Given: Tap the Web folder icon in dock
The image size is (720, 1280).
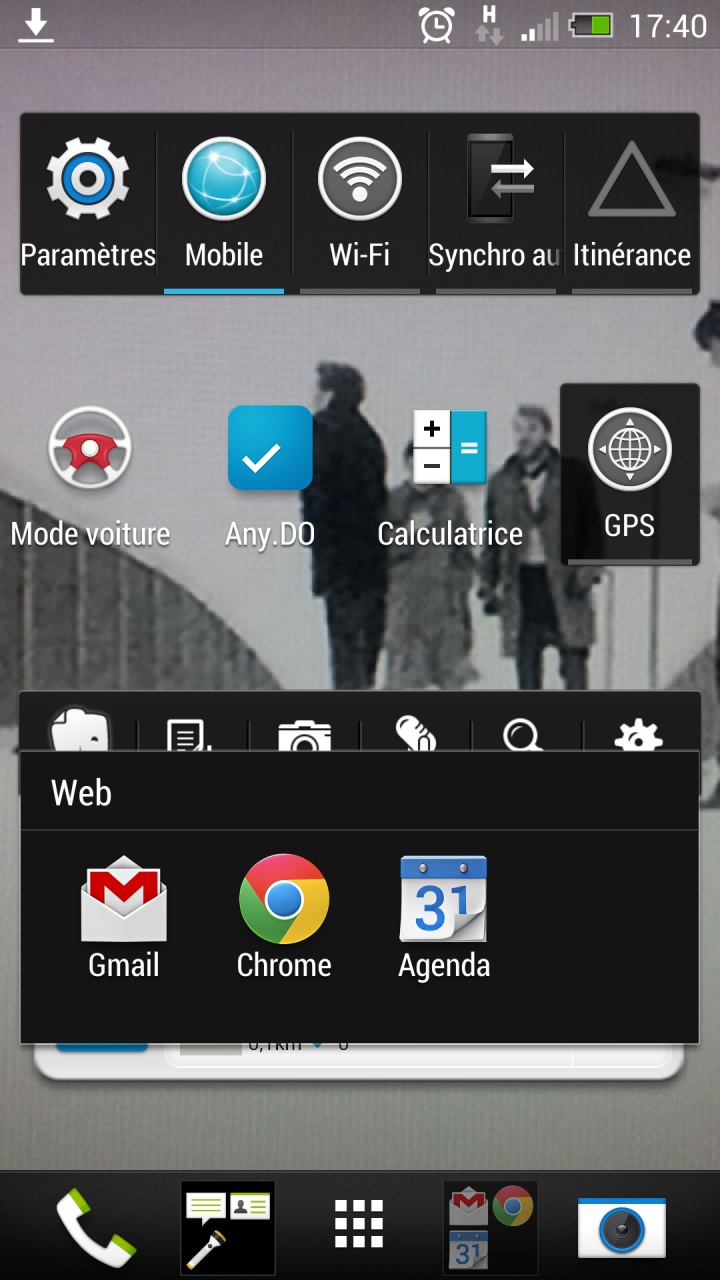Looking at the screenshot, I should (491, 1227).
